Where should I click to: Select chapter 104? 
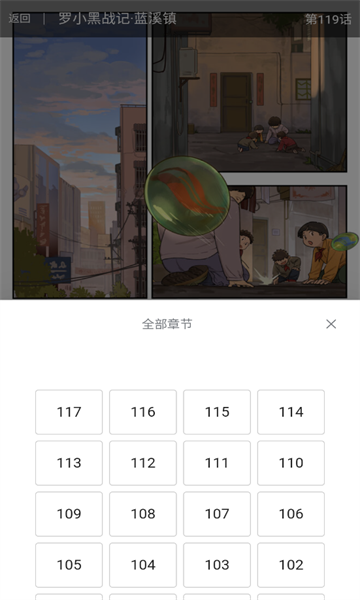(x=143, y=565)
